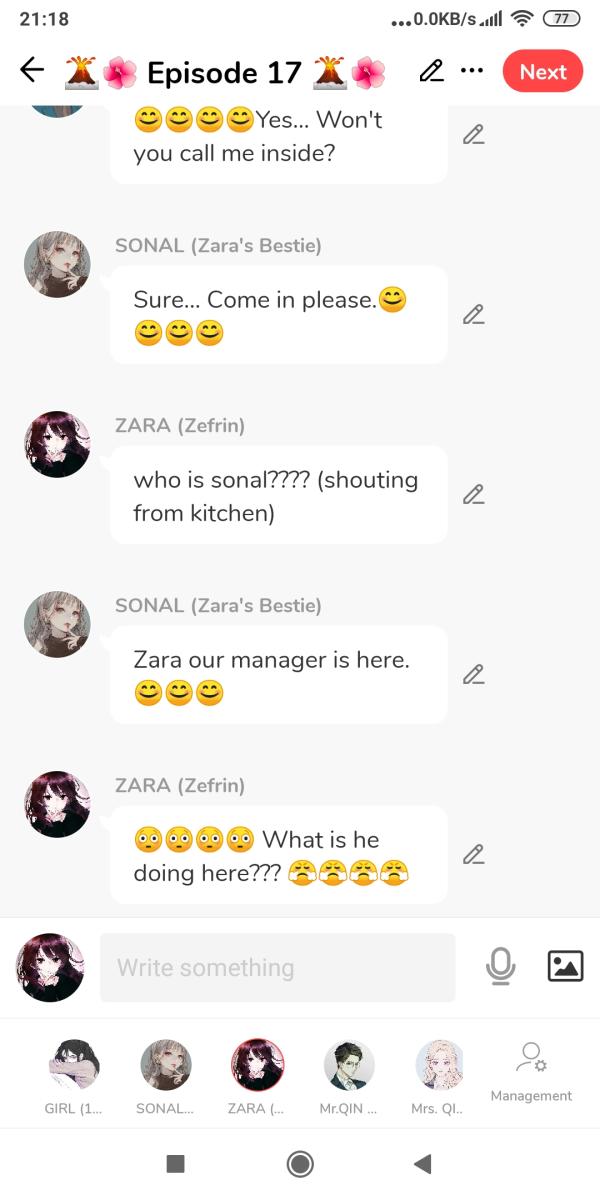Go back using the top arrow
This screenshot has width=600, height=1200.
[32, 71]
